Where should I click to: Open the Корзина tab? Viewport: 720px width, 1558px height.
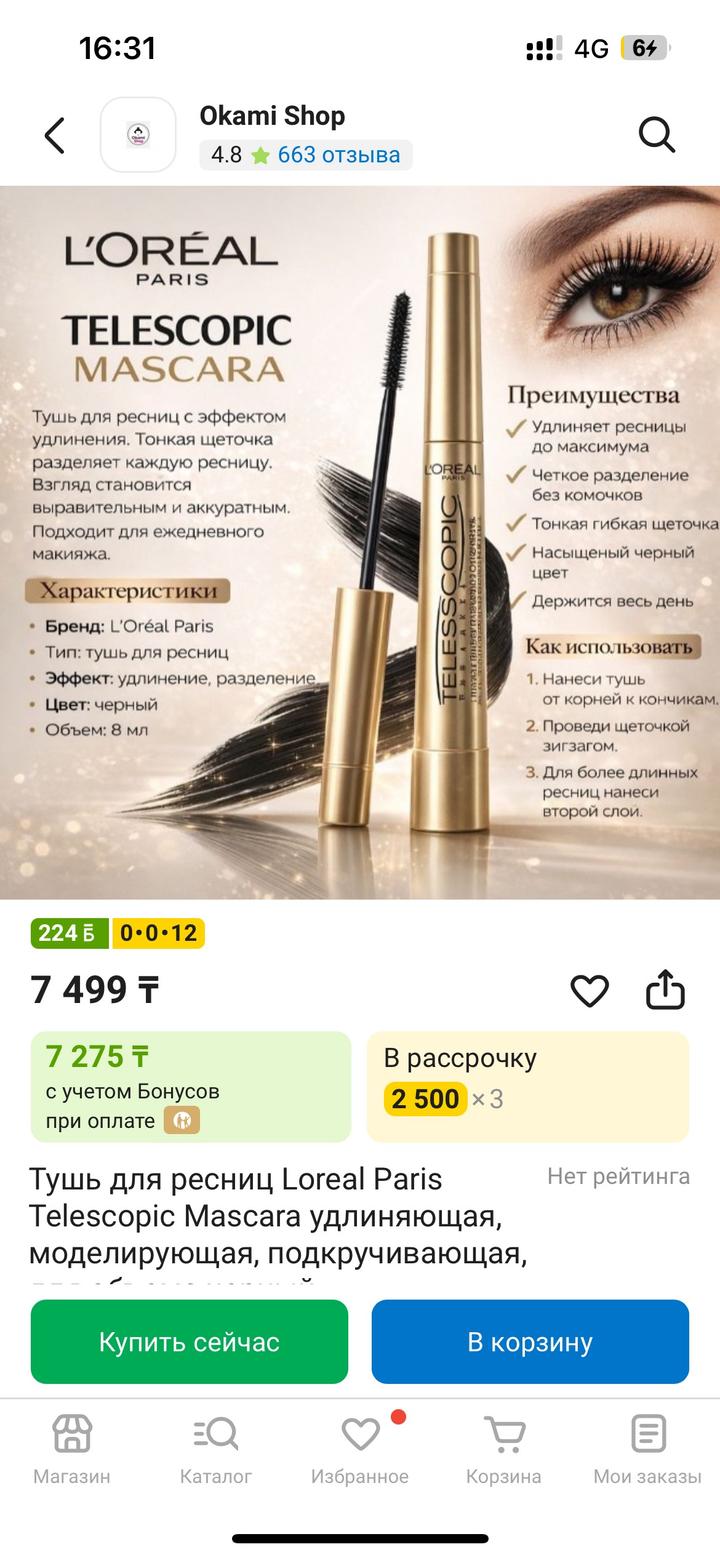pyautogui.click(x=504, y=1449)
